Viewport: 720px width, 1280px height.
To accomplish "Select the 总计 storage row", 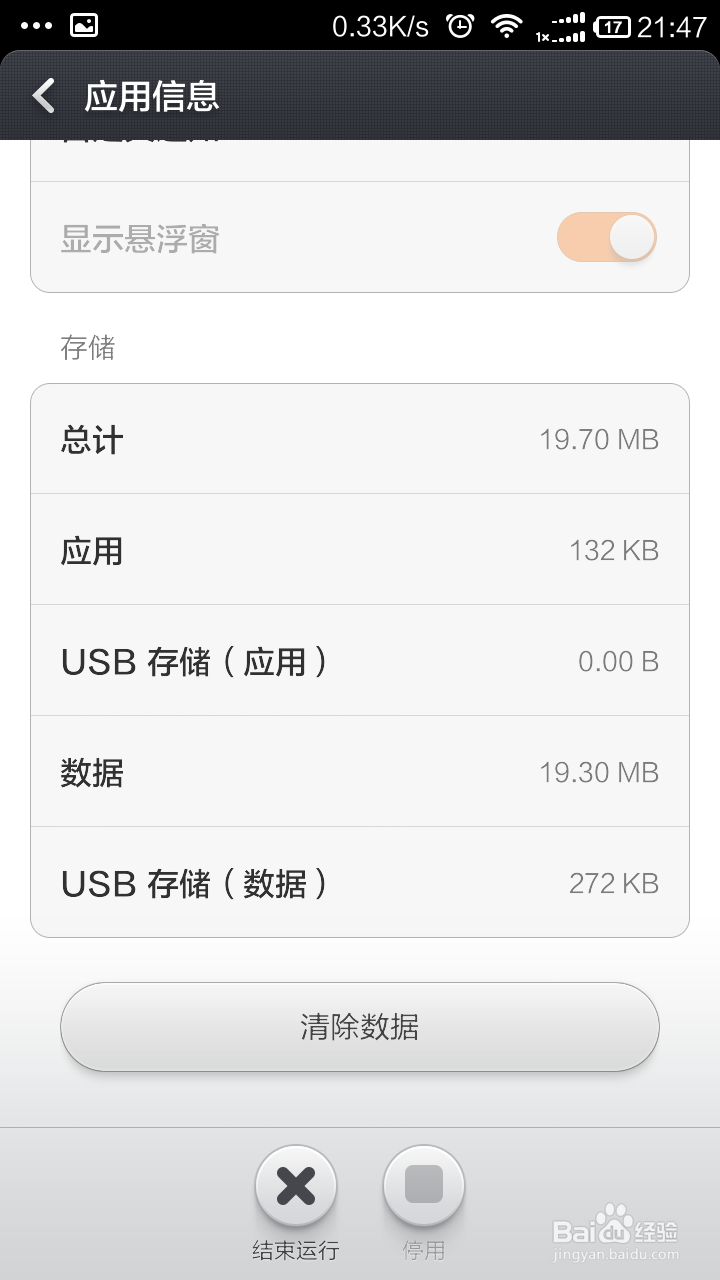I will click(x=360, y=439).
